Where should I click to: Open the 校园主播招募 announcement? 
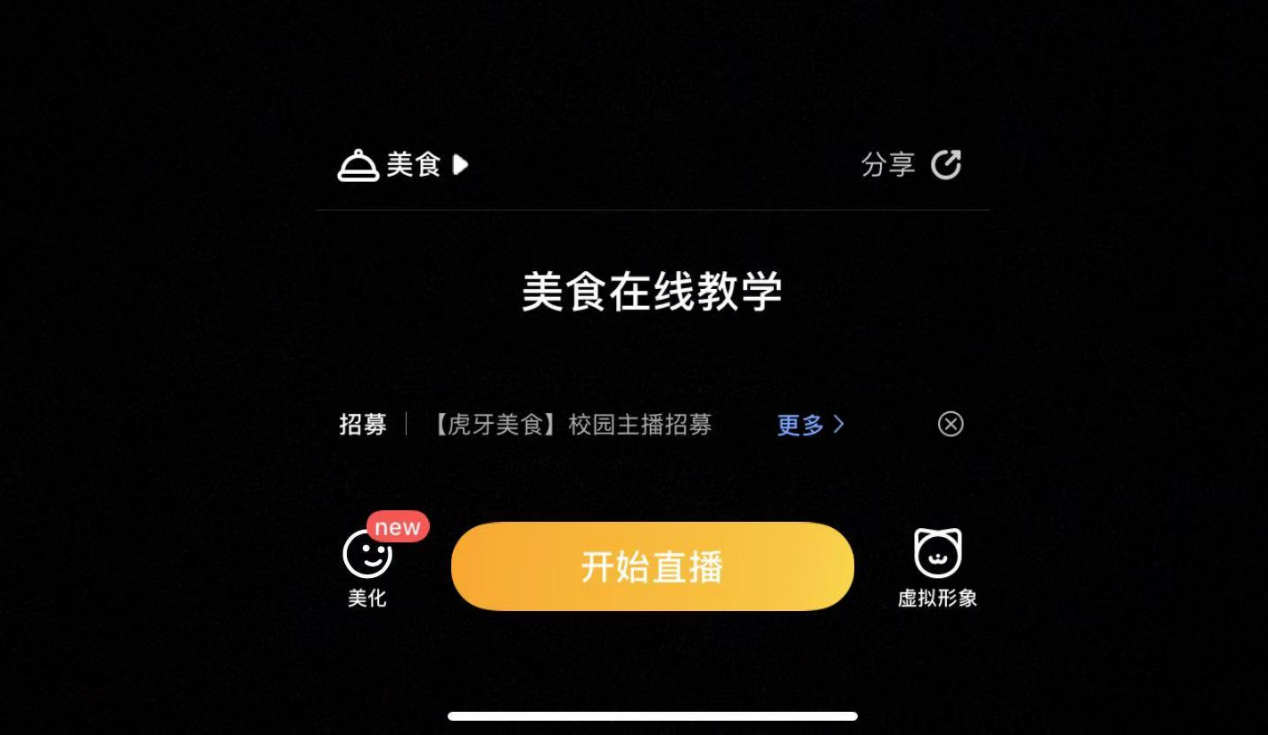(572, 425)
